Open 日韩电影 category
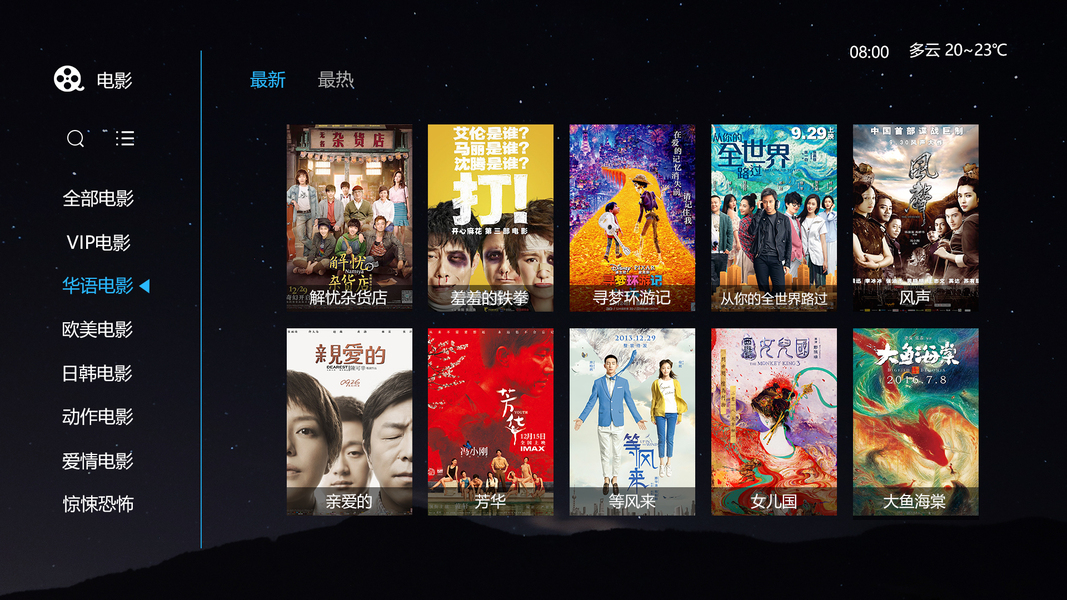The image size is (1067, 600). click(x=98, y=373)
